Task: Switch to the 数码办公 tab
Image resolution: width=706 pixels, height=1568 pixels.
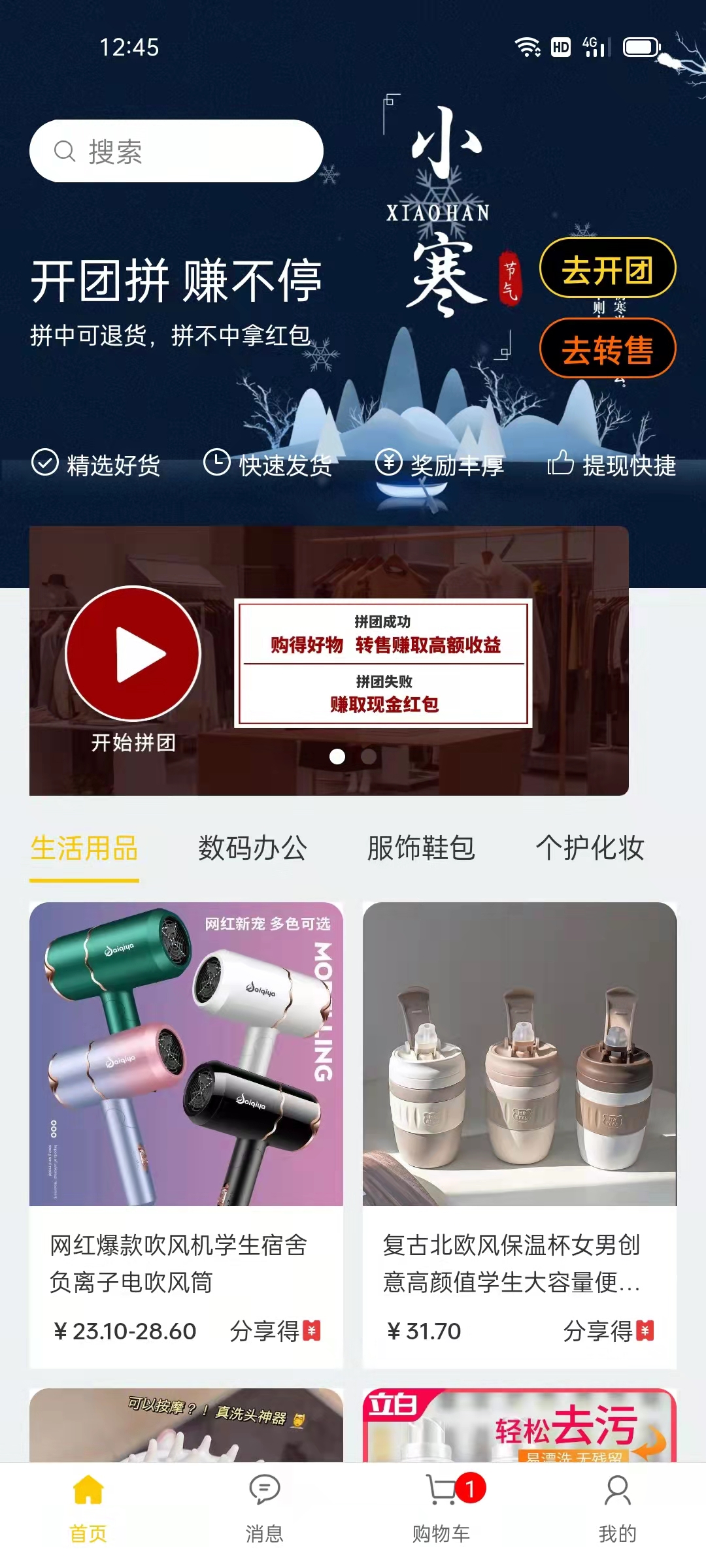Action: point(252,849)
